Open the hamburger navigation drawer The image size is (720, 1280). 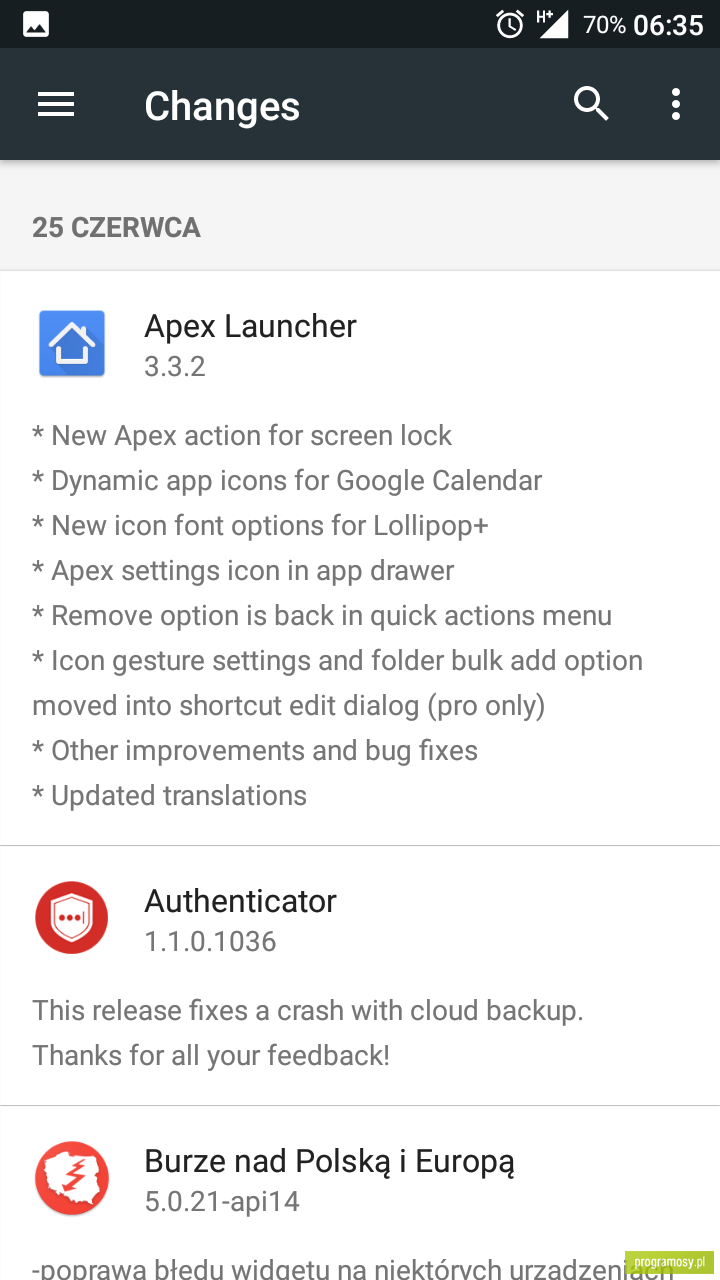pos(56,104)
